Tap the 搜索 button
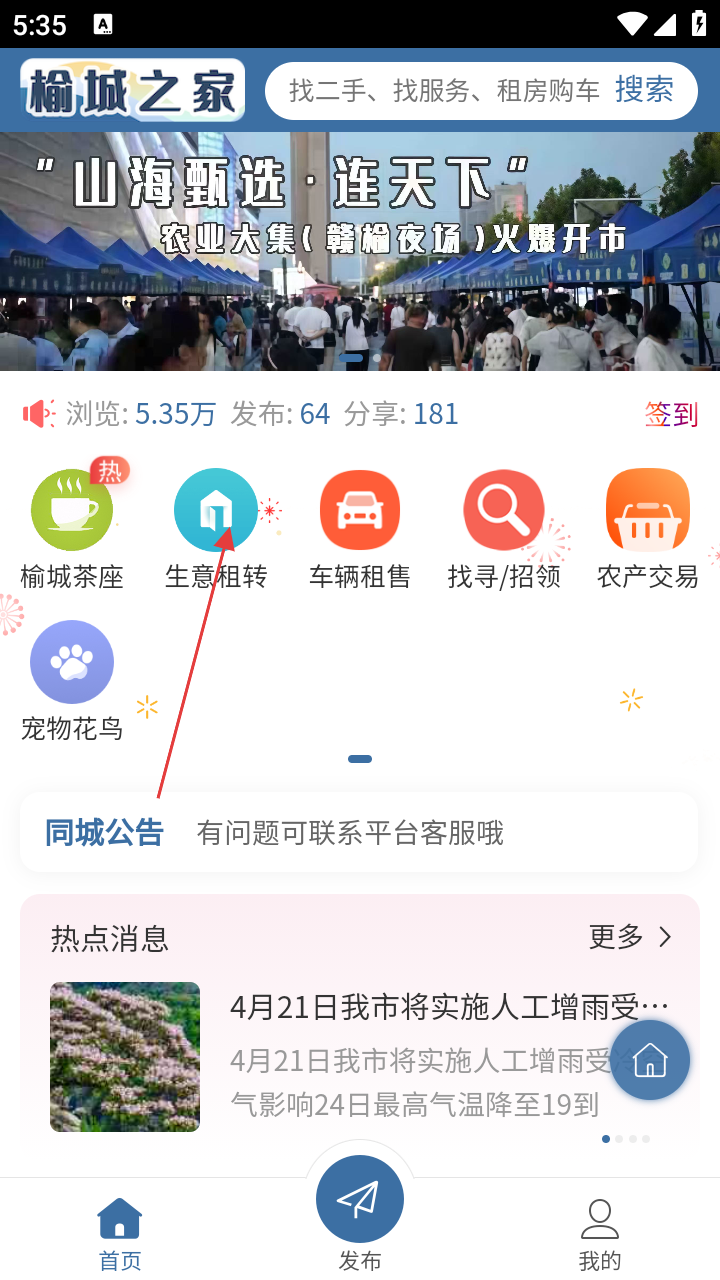Viewport: 720px width, 1280px height. click(644, 90)
